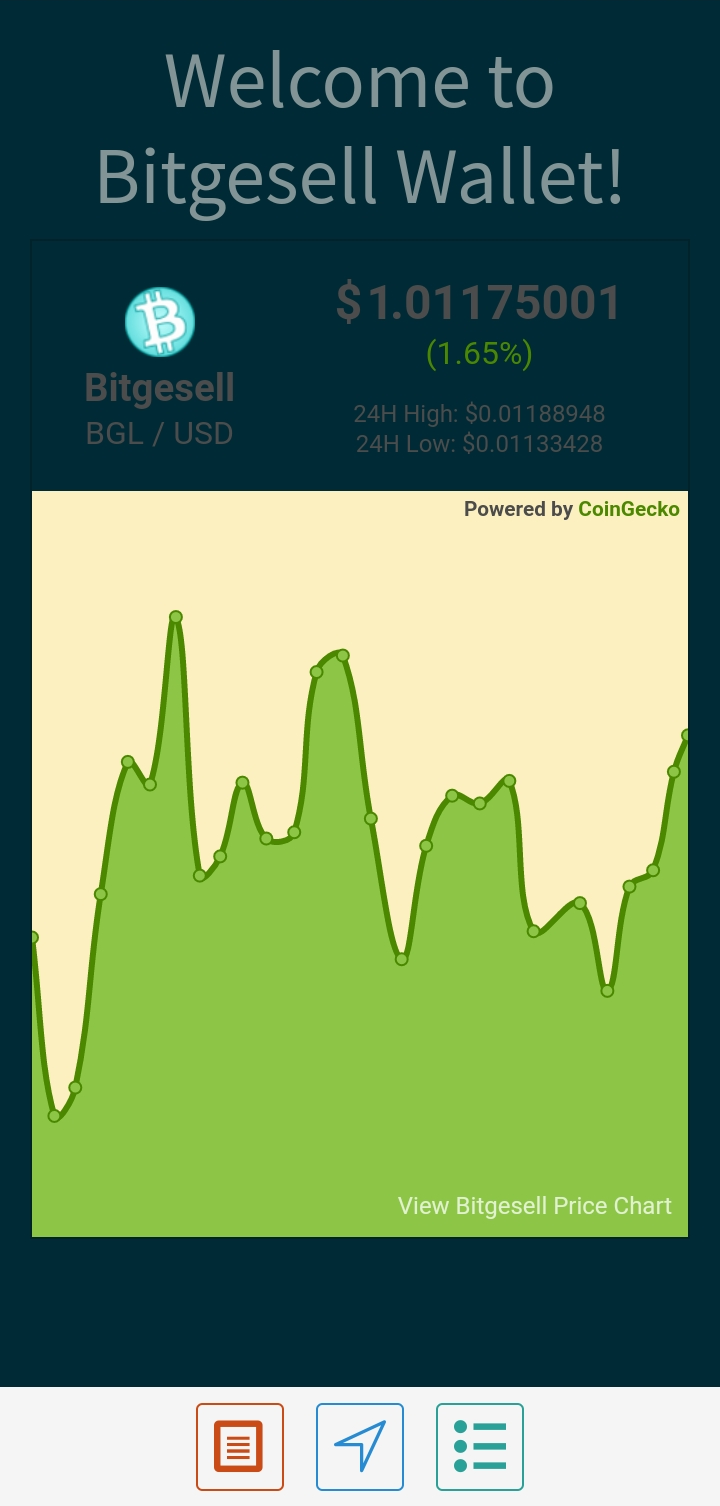Open the View Bitgesell Price Chart link

[x=535, y=1206]
